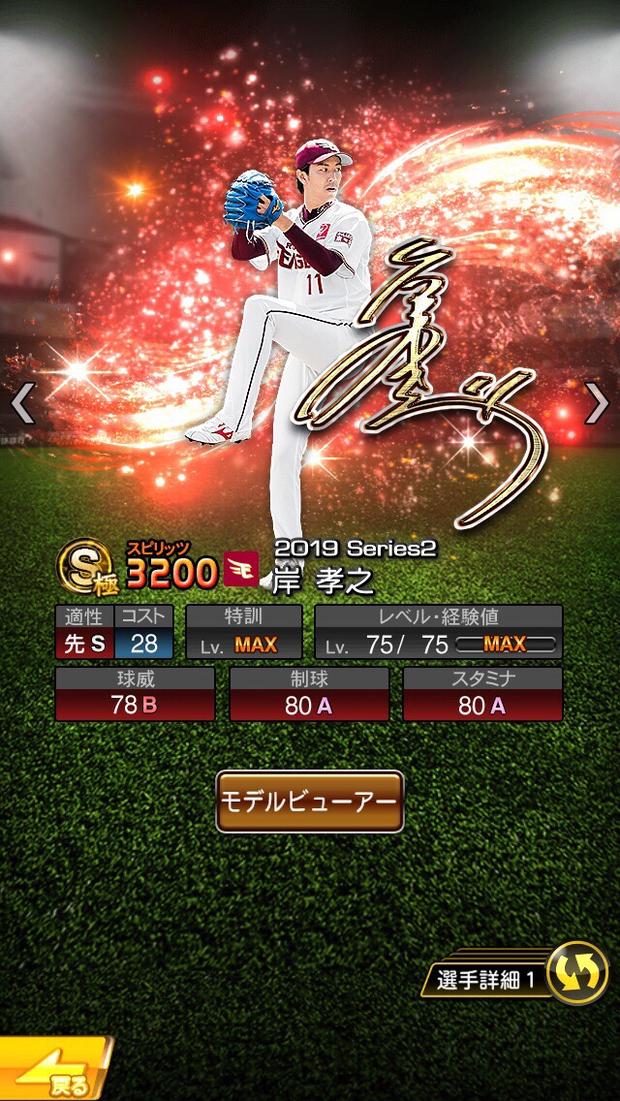Tap 戻る to go back
Screen dimensions: 620x1101
point(53,1072)
